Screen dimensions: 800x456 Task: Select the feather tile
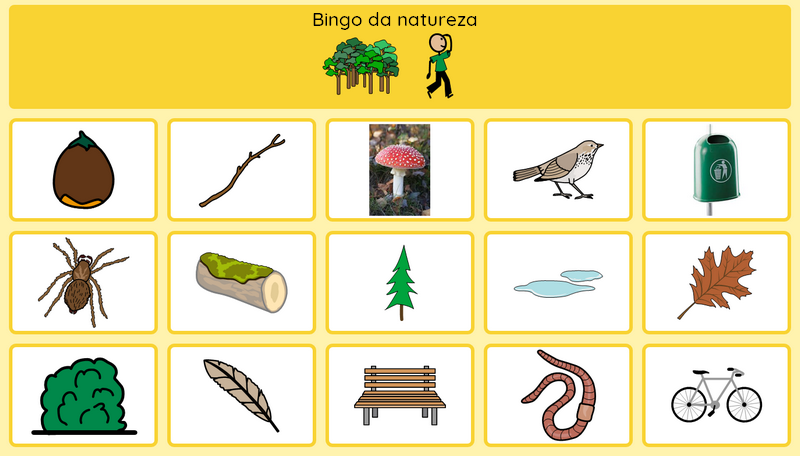pyautogui.click(x=241, y=396)
